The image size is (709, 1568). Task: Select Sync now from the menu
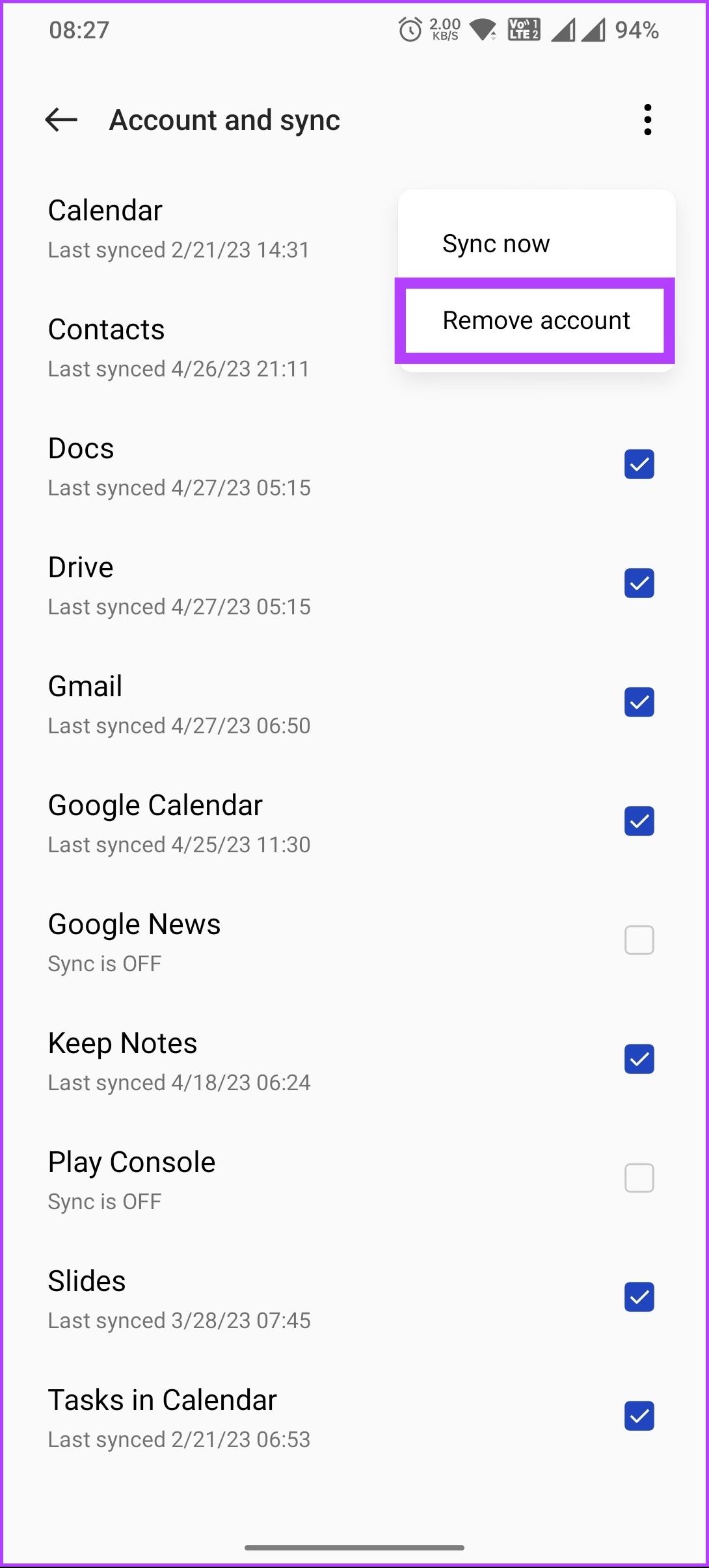point(496,244)
